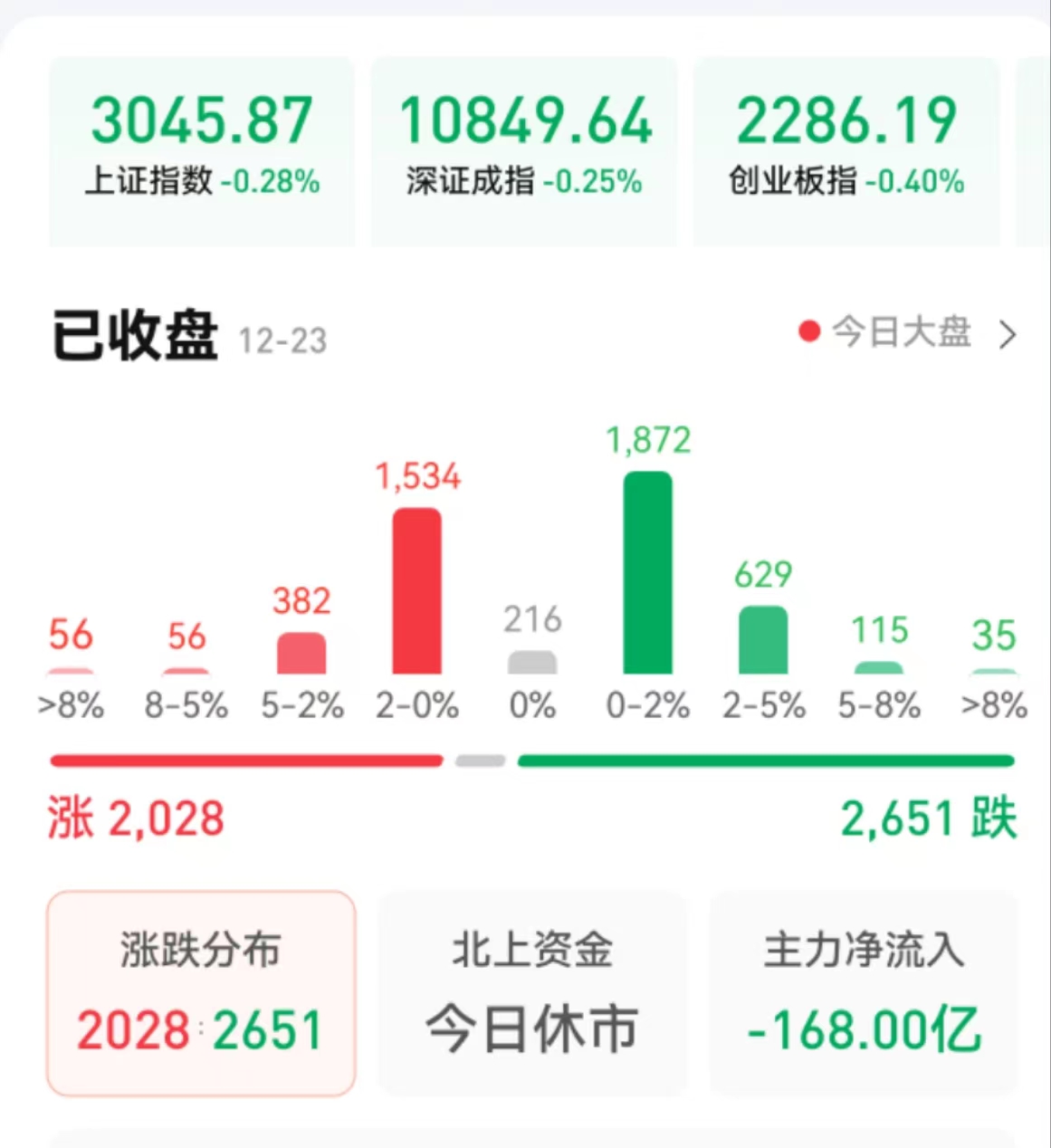Open the 上证指数 index card
The height and width of the screenshot is (1148, 1051).
tap(202, 149)
